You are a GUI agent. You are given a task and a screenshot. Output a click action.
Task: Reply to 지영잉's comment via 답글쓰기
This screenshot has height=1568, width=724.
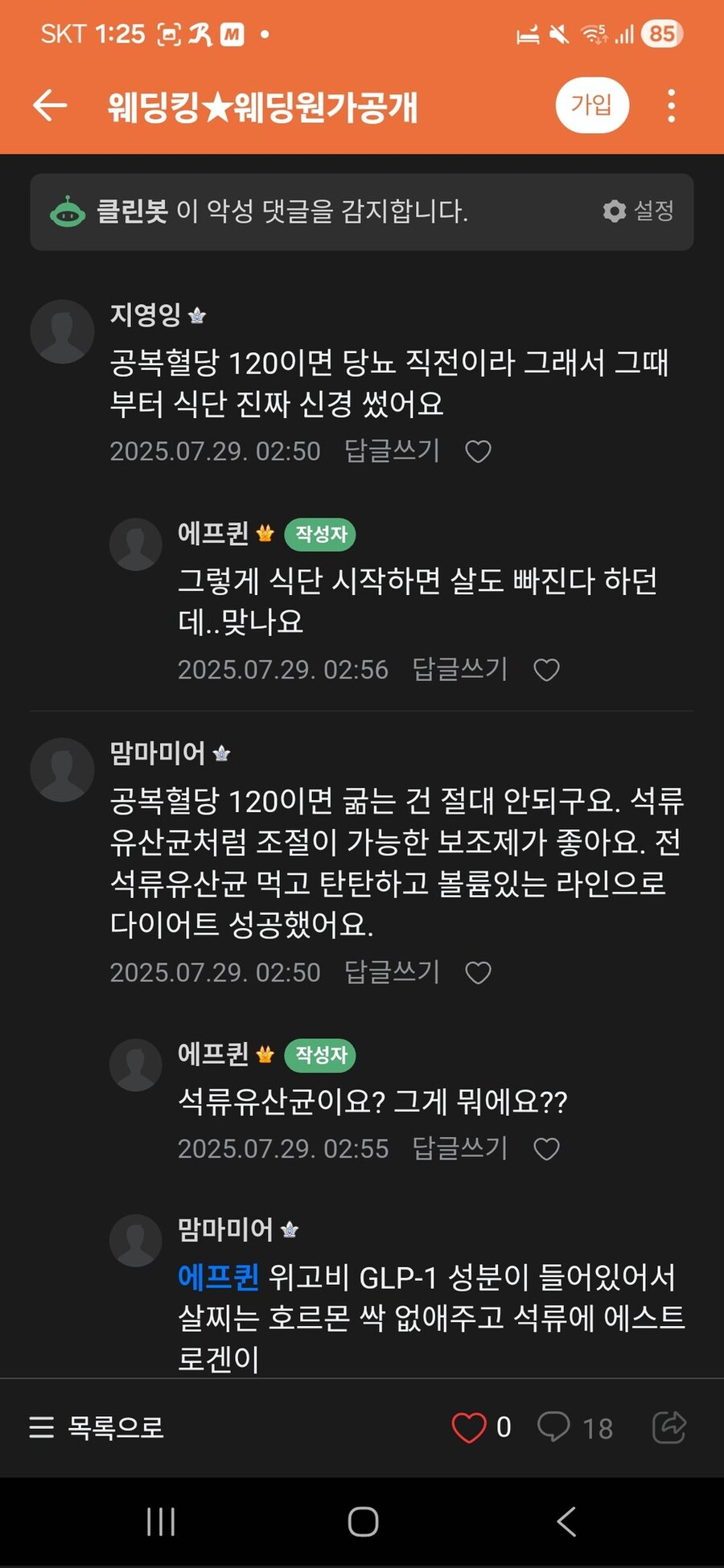[392, 451]
